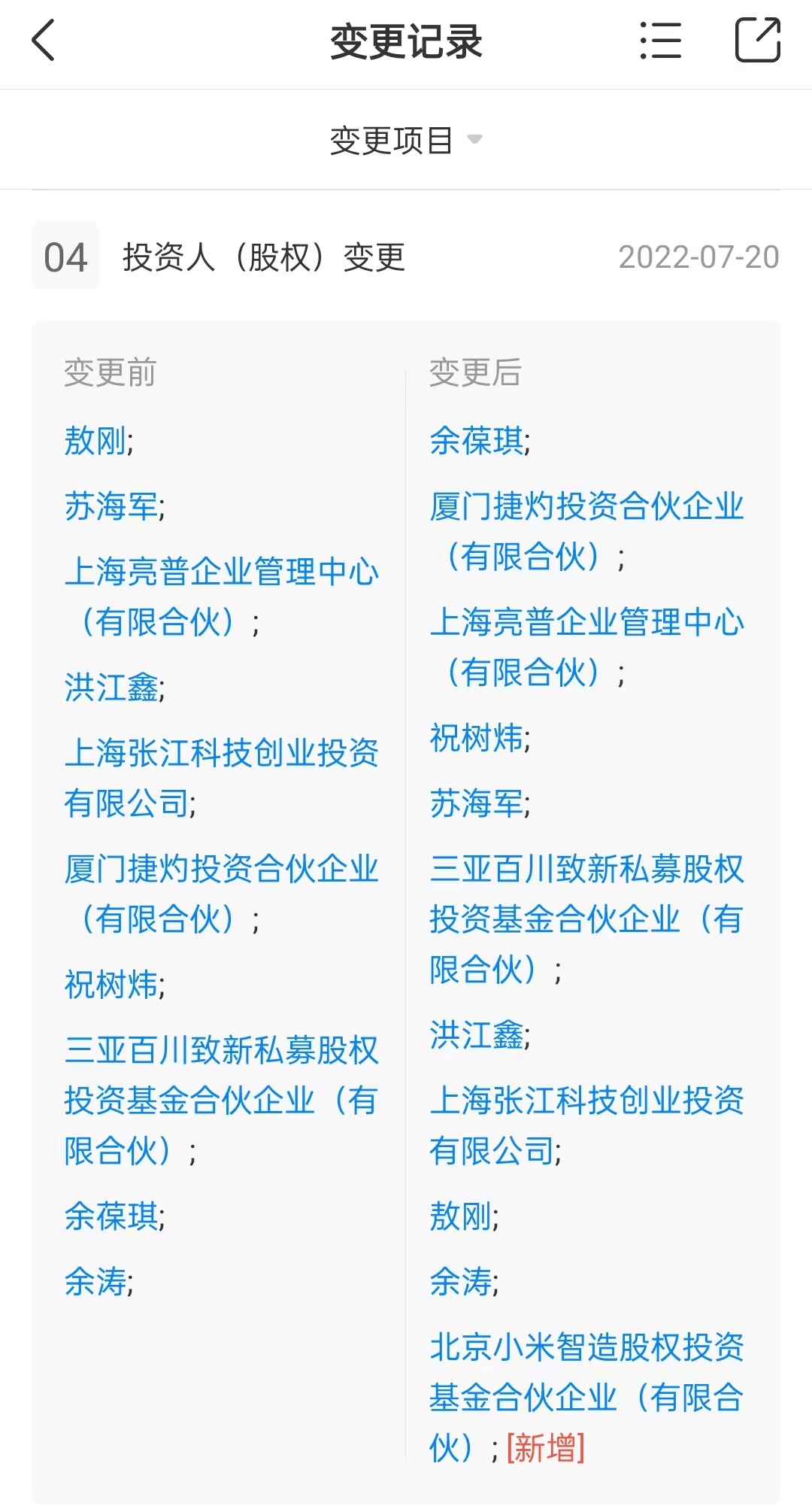
Task: Open 苏海军 link under 变更前
Action: coord(114,506)
